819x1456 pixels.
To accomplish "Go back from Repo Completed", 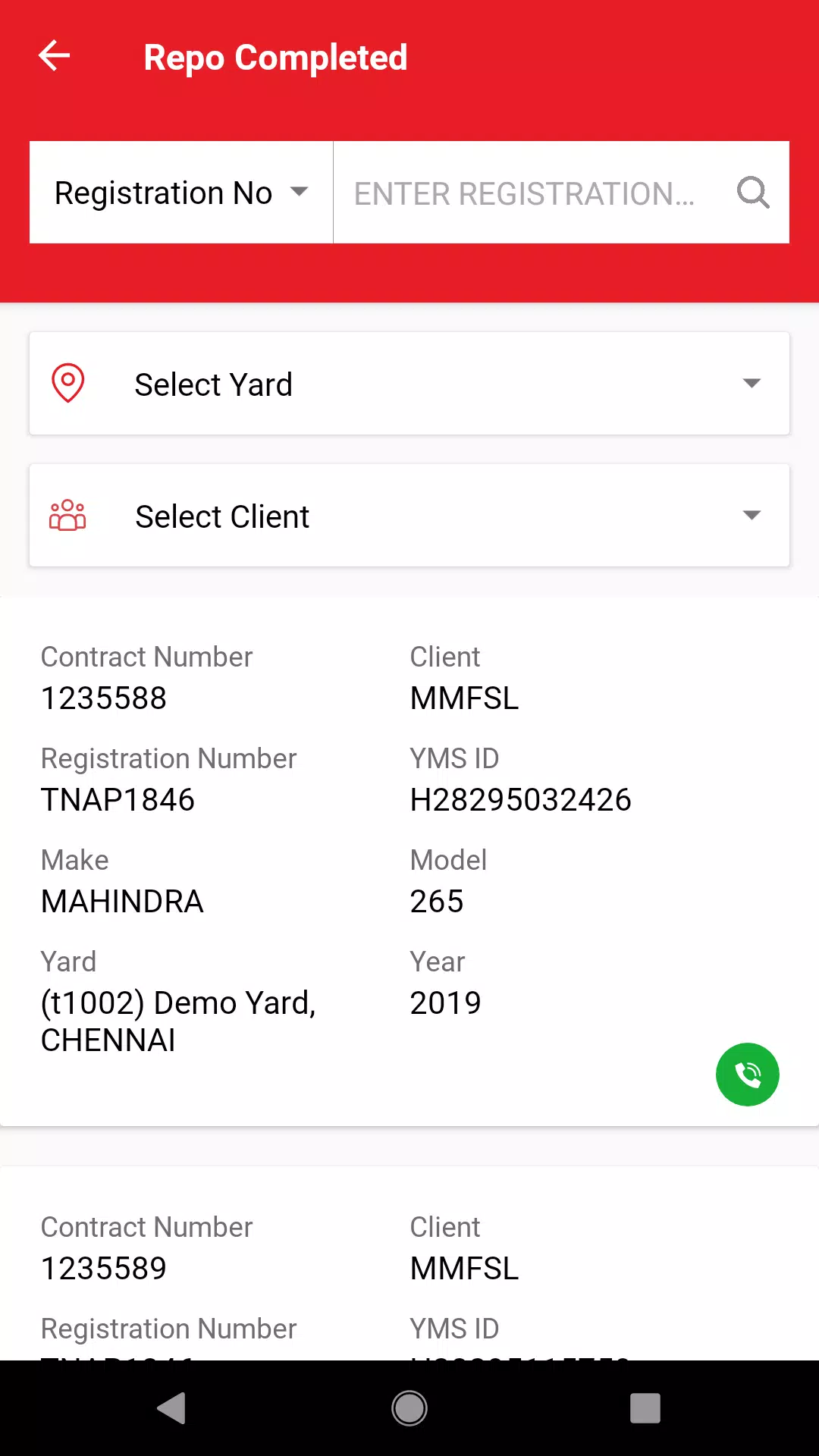I will coord(55,56).
